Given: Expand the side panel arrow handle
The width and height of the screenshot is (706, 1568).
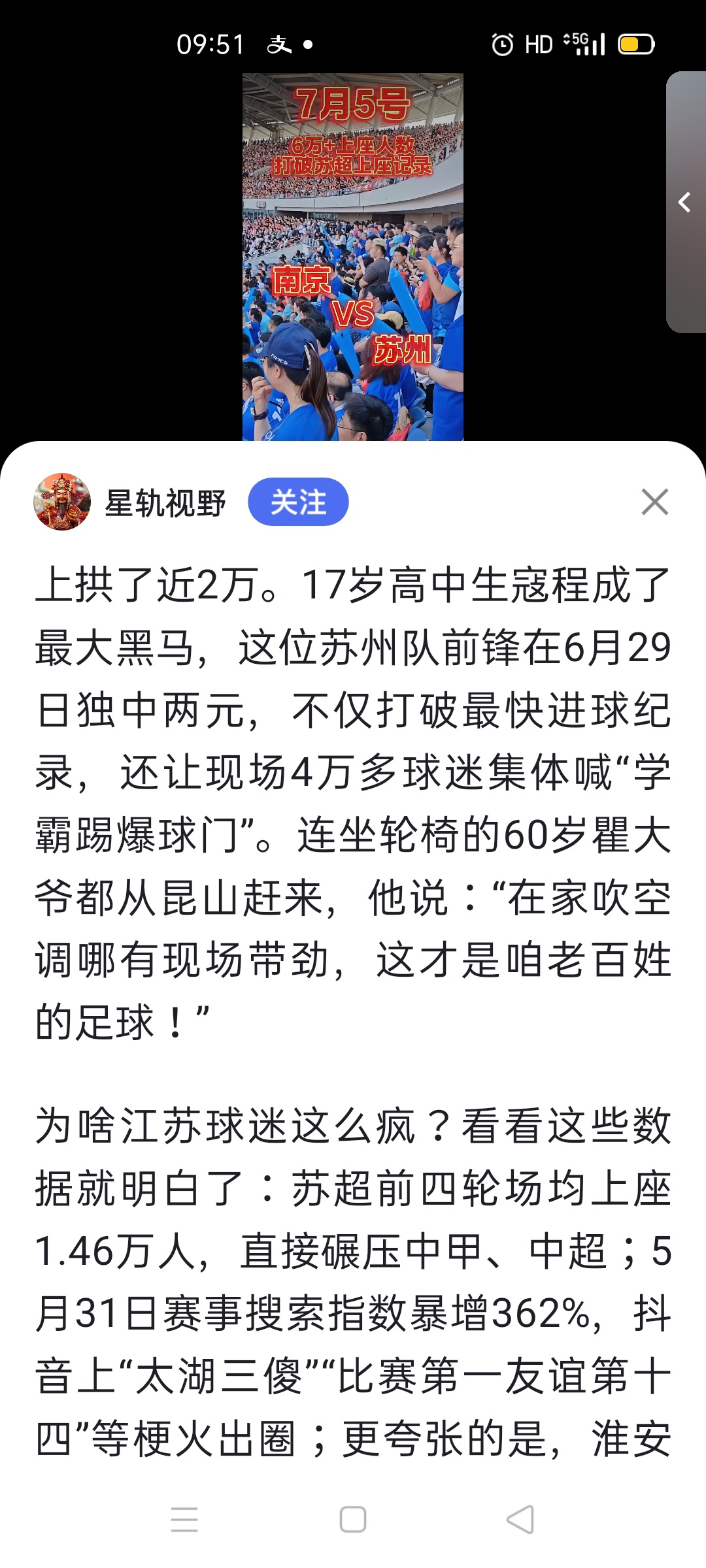Looking at the screenshot, I should coord(685,203).
